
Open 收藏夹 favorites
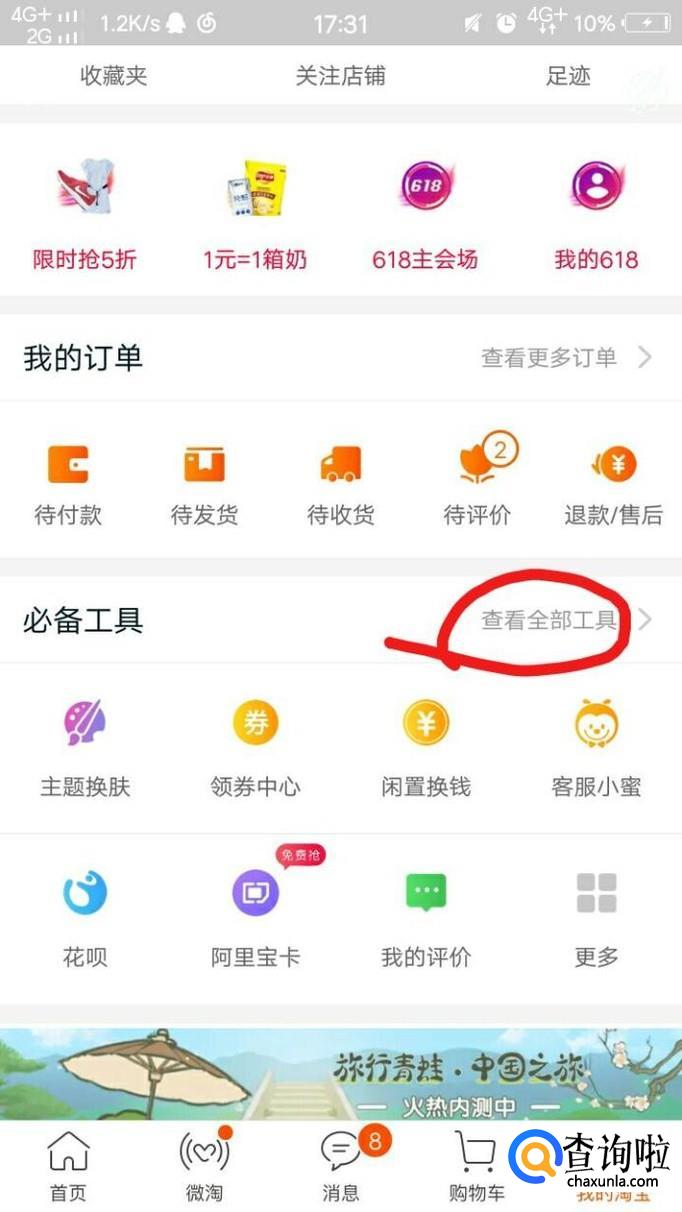pyautogui.click(x=114, y=76)
